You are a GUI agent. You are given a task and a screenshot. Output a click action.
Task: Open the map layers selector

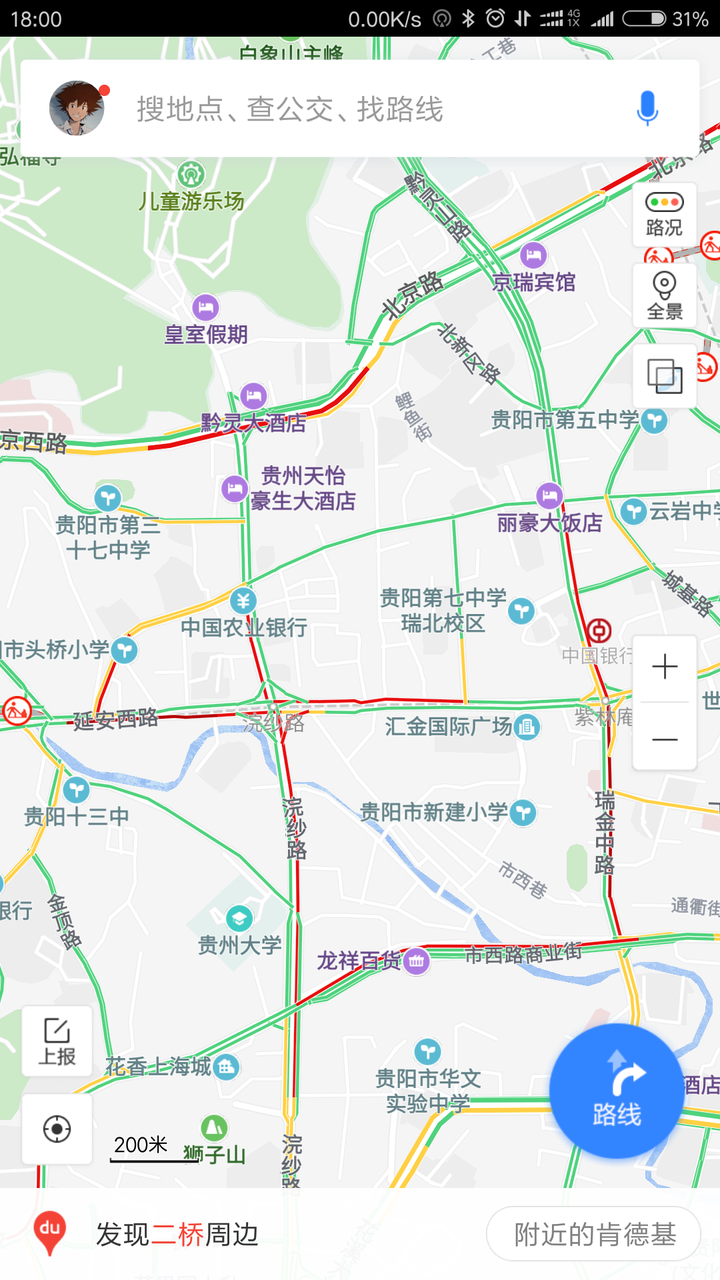coord(664,376)
